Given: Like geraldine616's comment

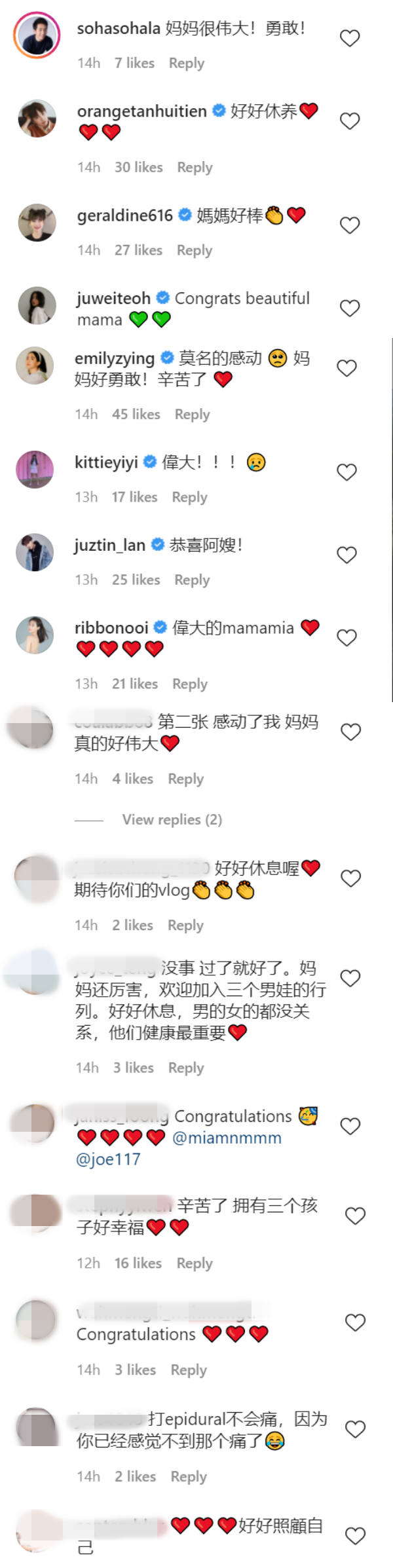Looking at the screenshot, I should click(350, 225).
